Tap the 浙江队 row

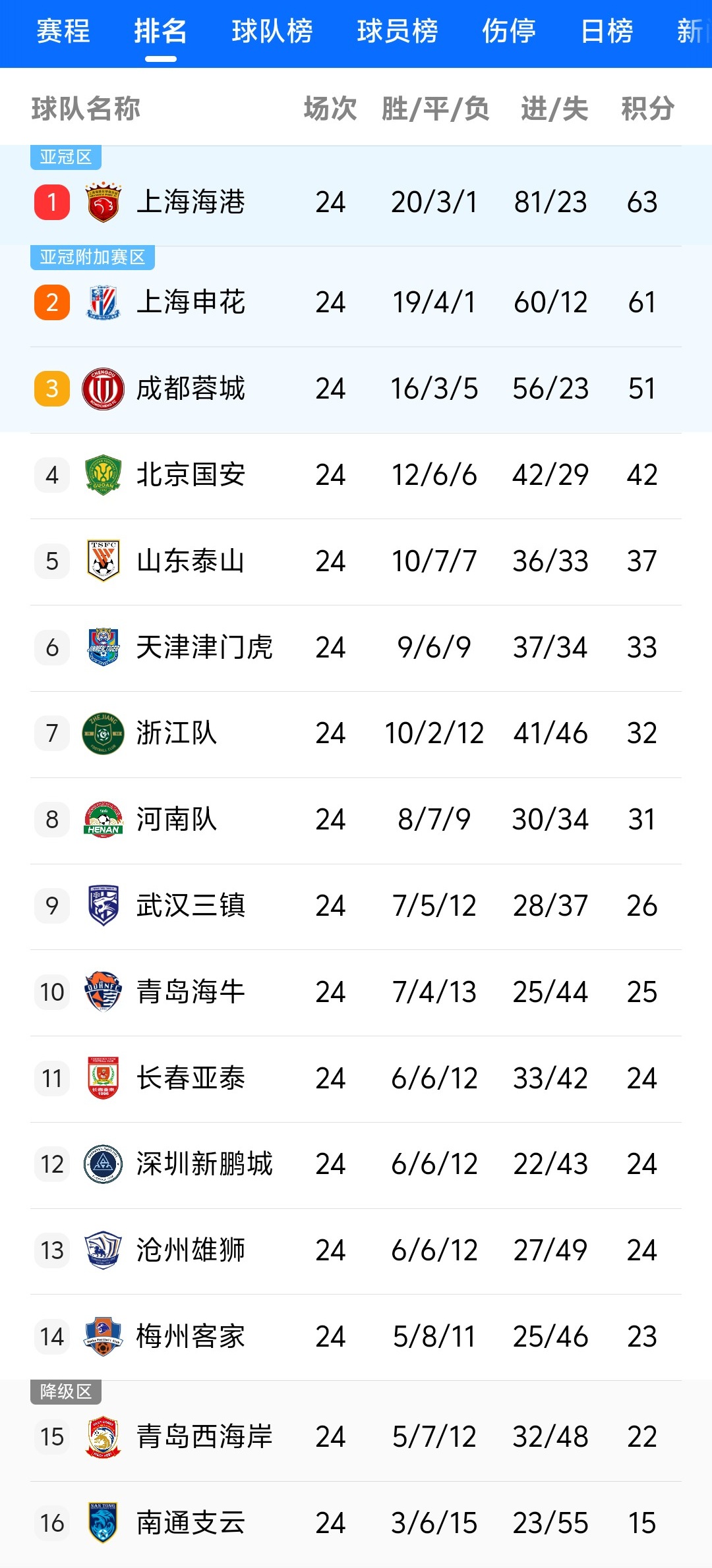point(176,733)
